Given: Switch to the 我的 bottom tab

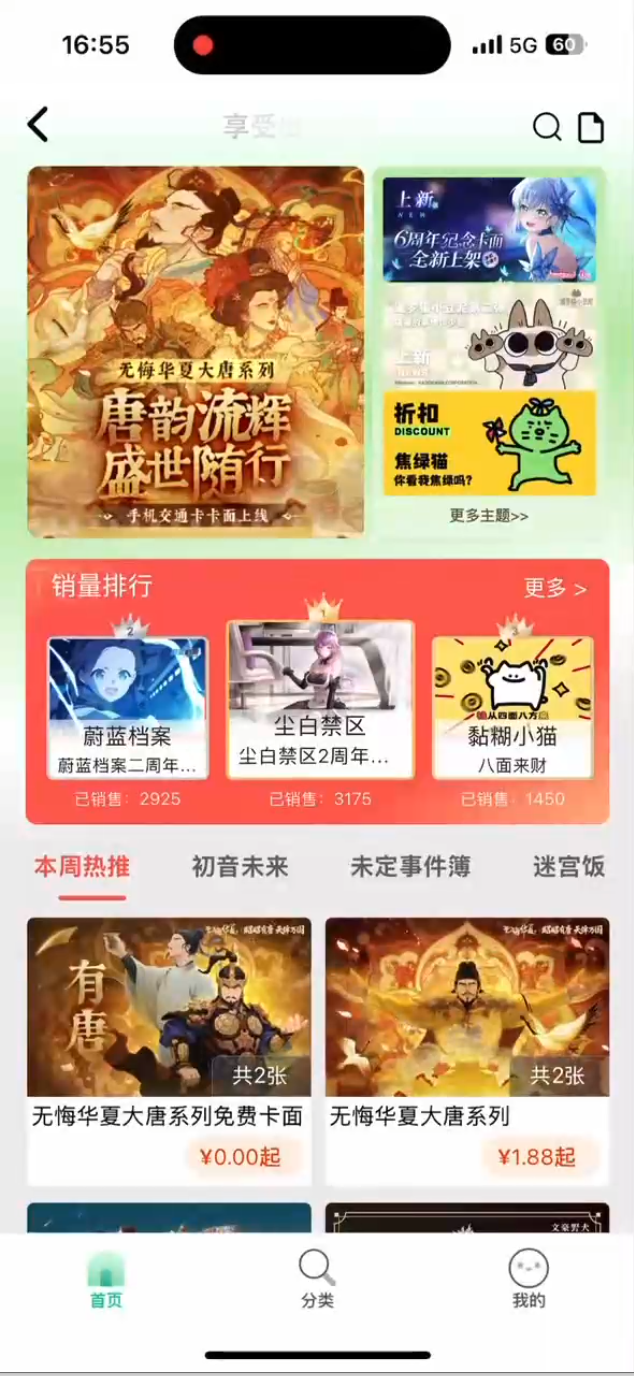Looking at the screenshot, I should 528,1280.
